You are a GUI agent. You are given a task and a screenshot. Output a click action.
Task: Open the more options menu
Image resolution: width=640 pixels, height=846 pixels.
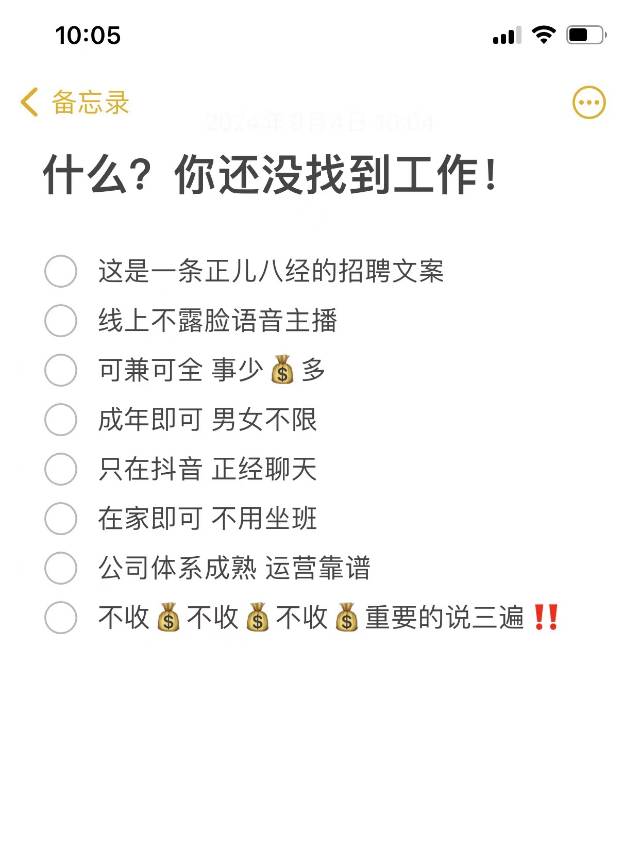click(588, 102)
